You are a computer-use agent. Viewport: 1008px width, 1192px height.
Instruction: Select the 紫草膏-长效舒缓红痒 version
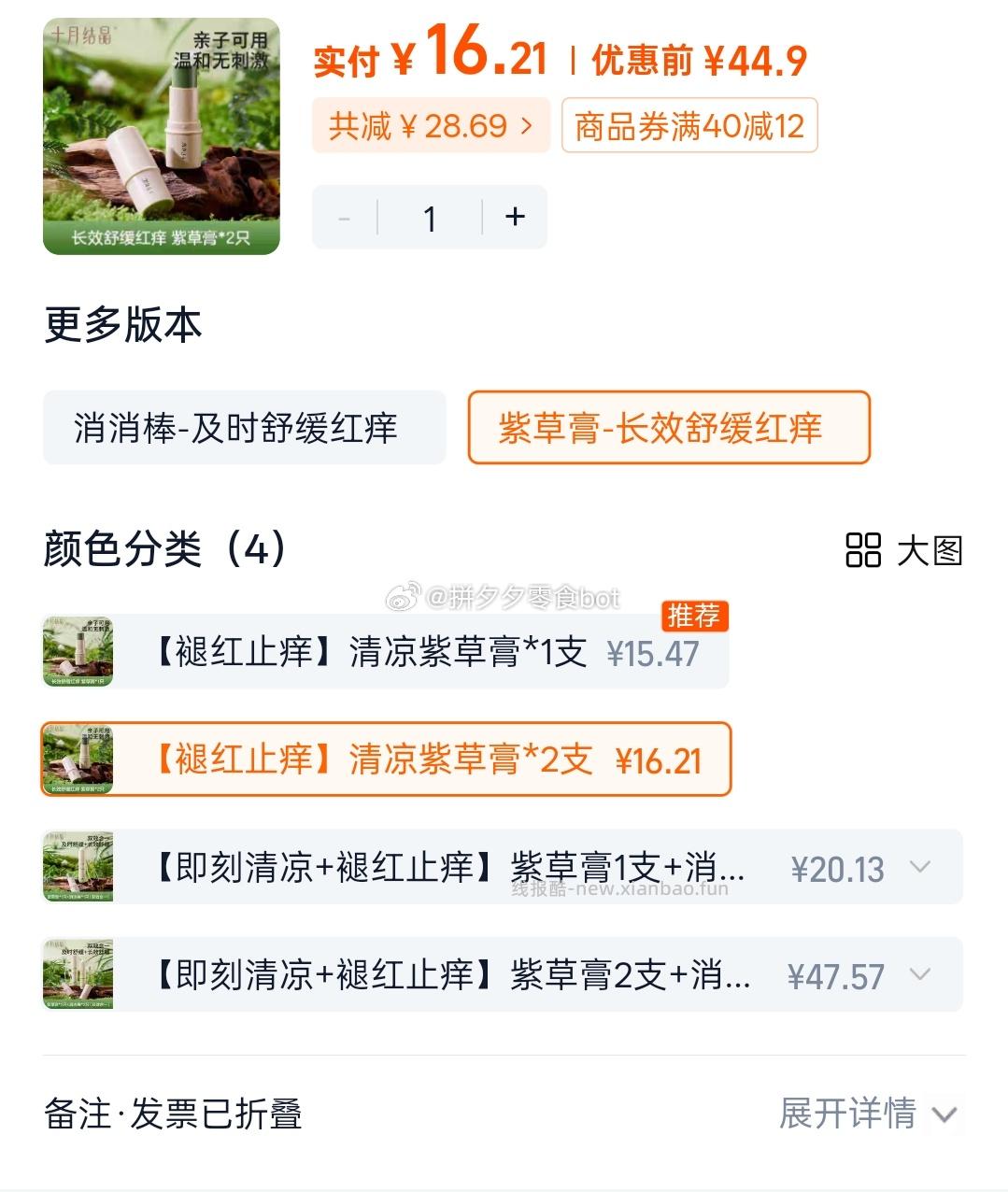668,427
